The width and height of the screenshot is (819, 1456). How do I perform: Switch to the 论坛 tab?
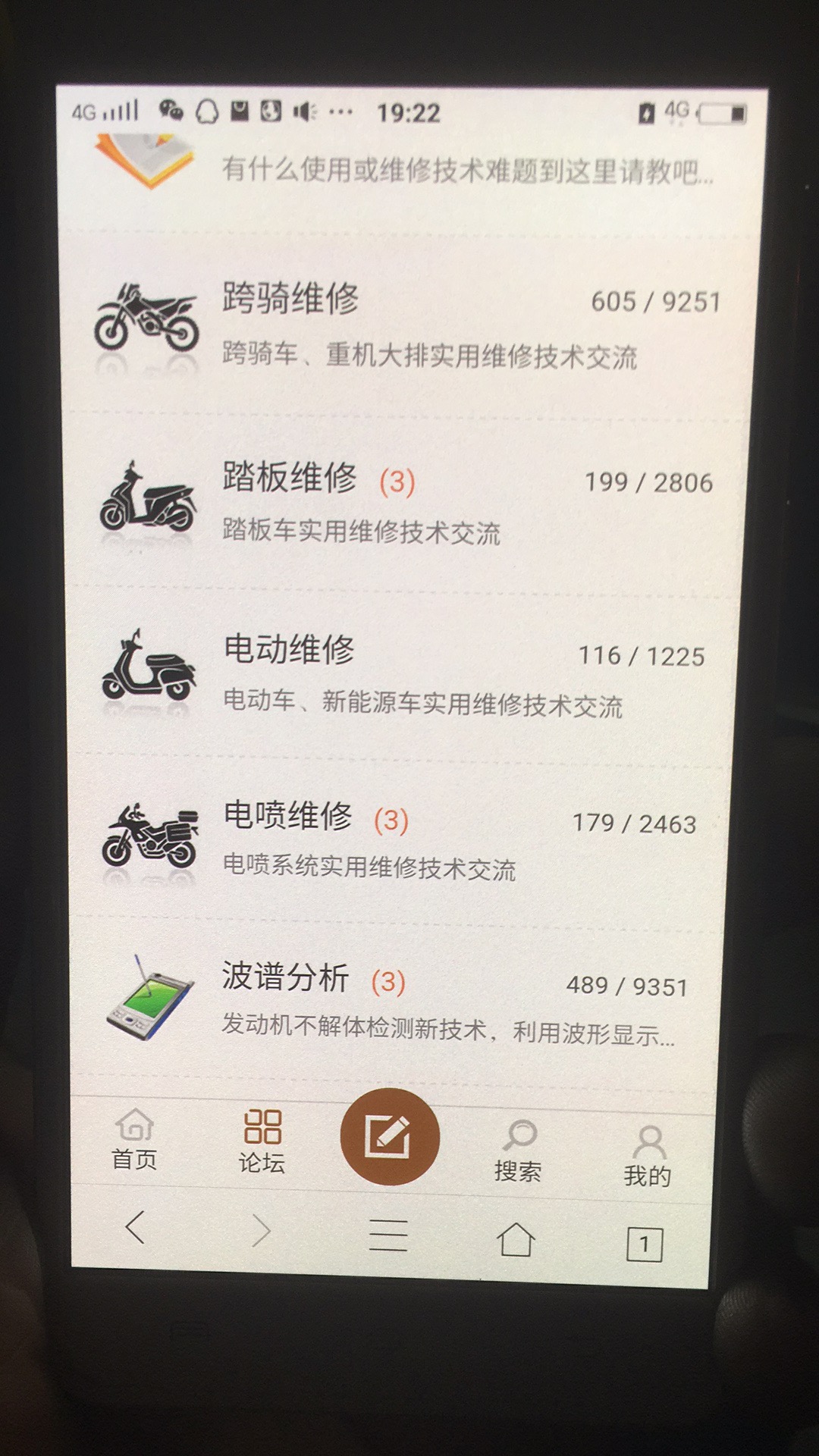pyautogui.click(x=262, y=1141)
